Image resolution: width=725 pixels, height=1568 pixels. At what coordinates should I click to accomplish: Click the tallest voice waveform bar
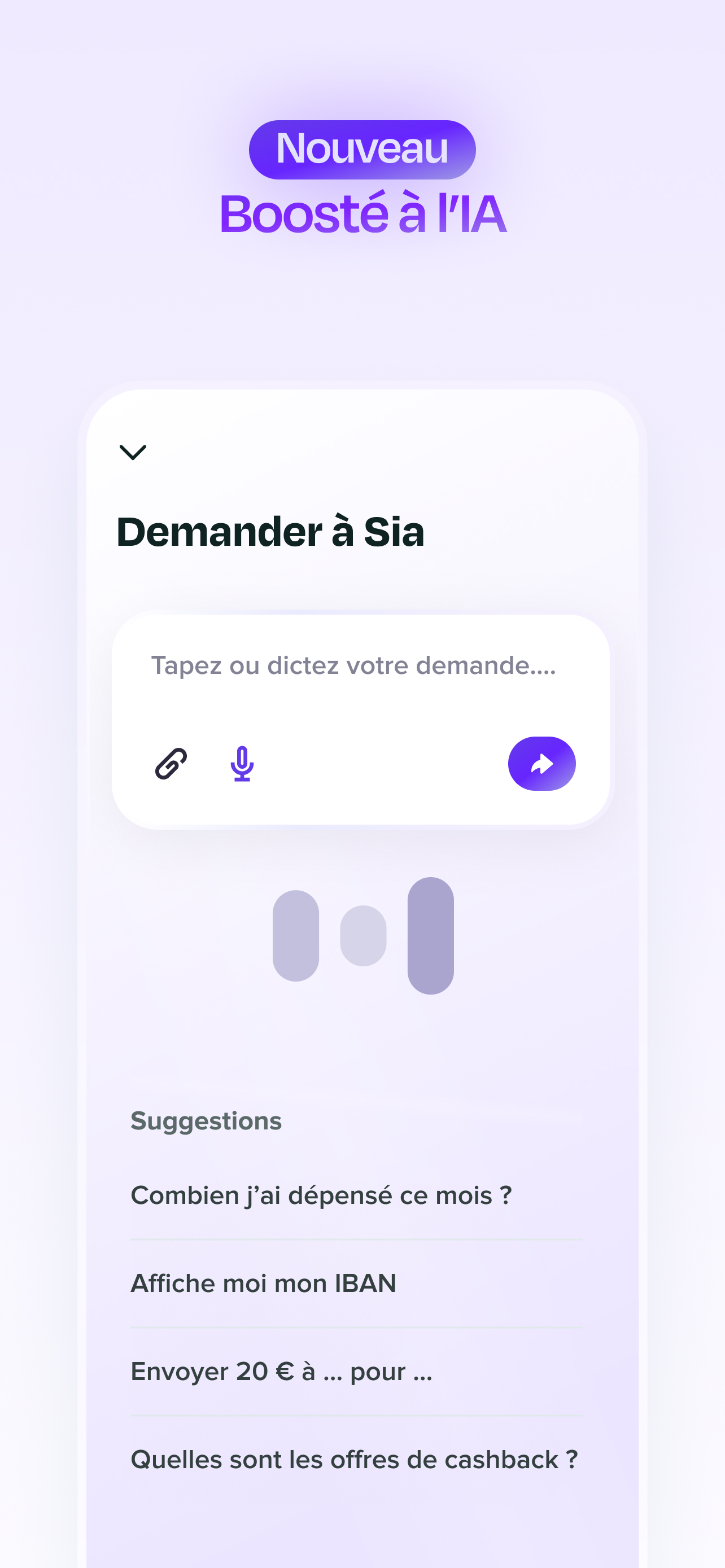tap(431, 936)
